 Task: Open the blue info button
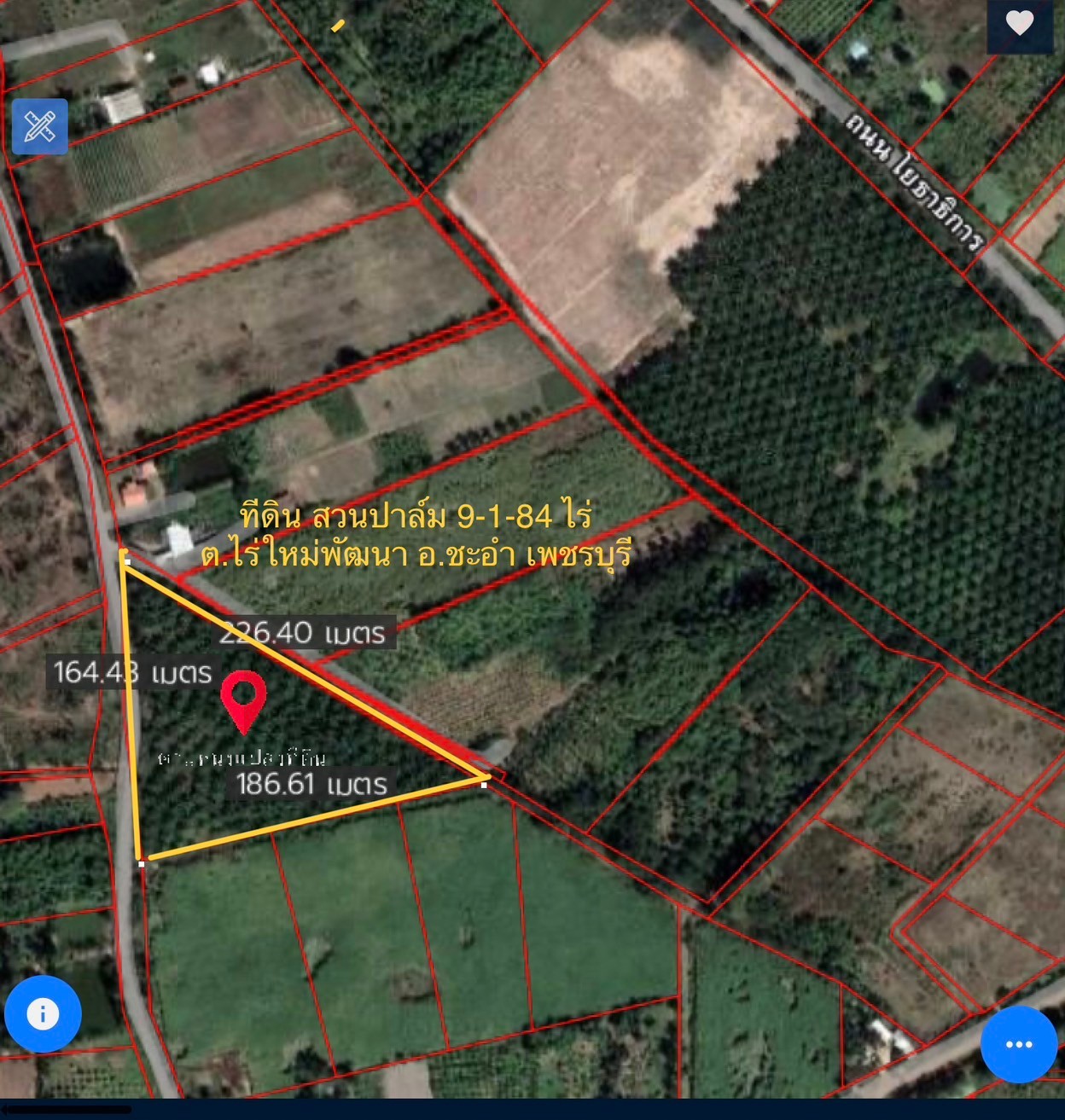click(43, 1013)
